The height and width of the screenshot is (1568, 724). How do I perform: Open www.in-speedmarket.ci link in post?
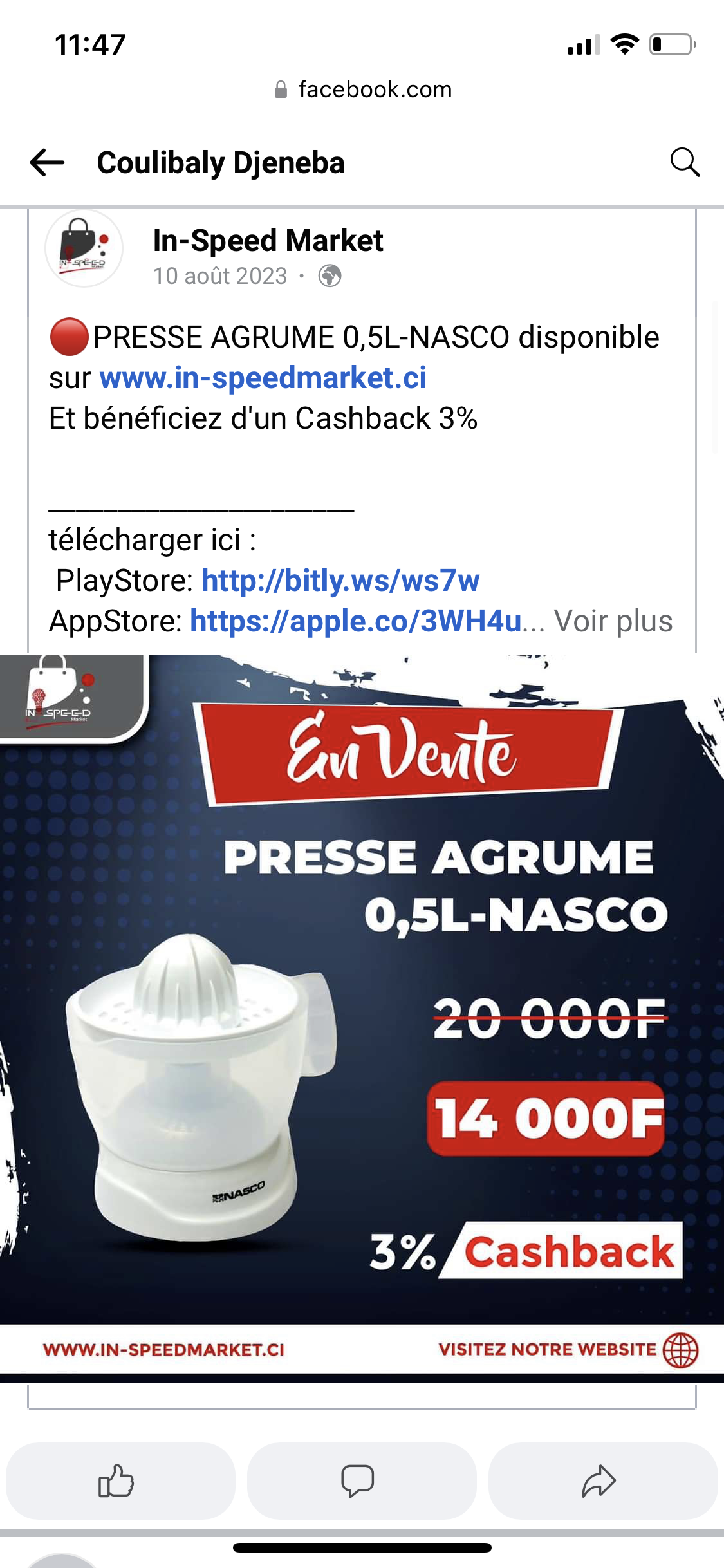(263, 378)
